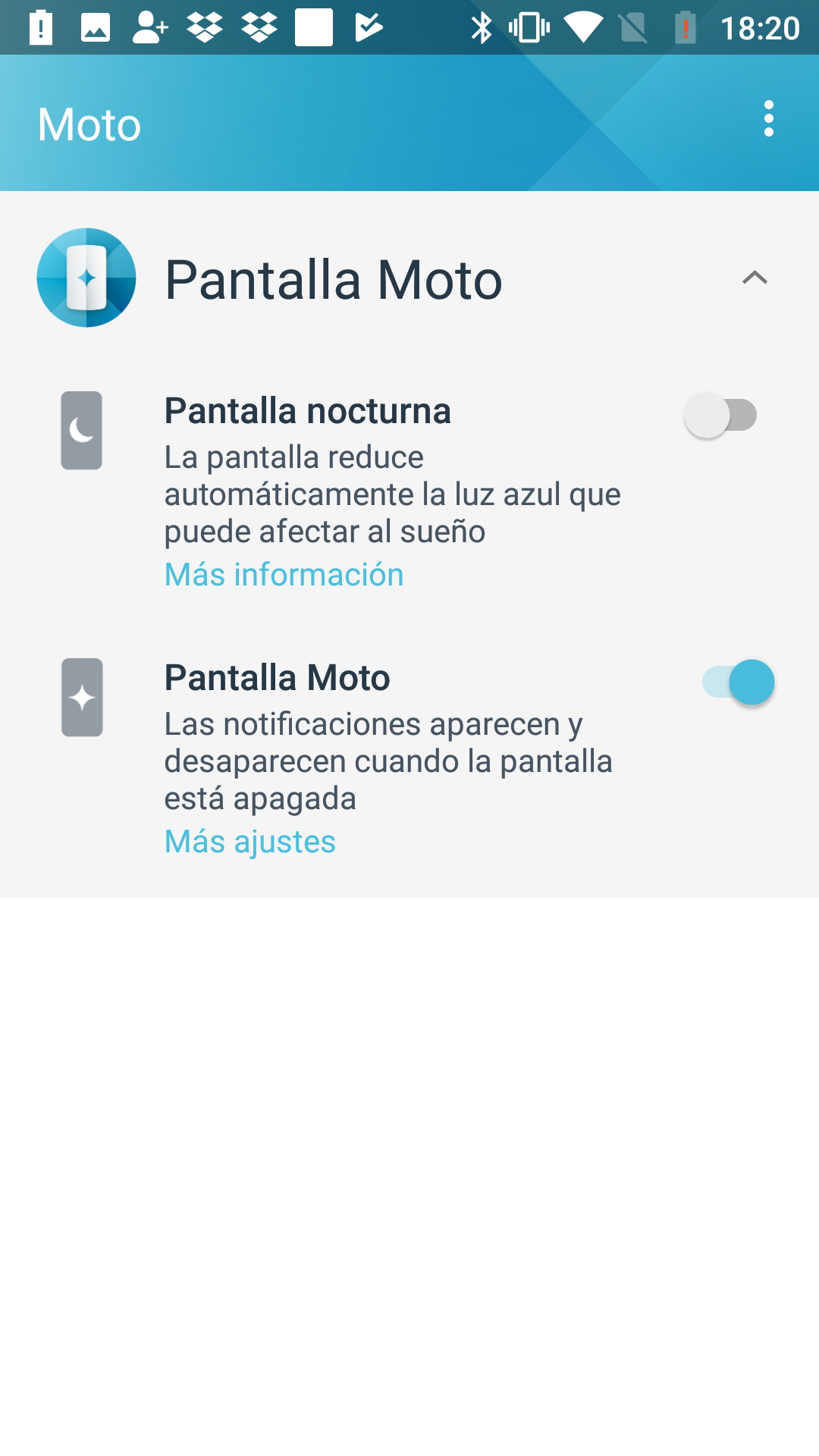Image resolution: width=819 pixels, height=1456 pixels.
Task: Open the Más información link
Action: (284, 574)
